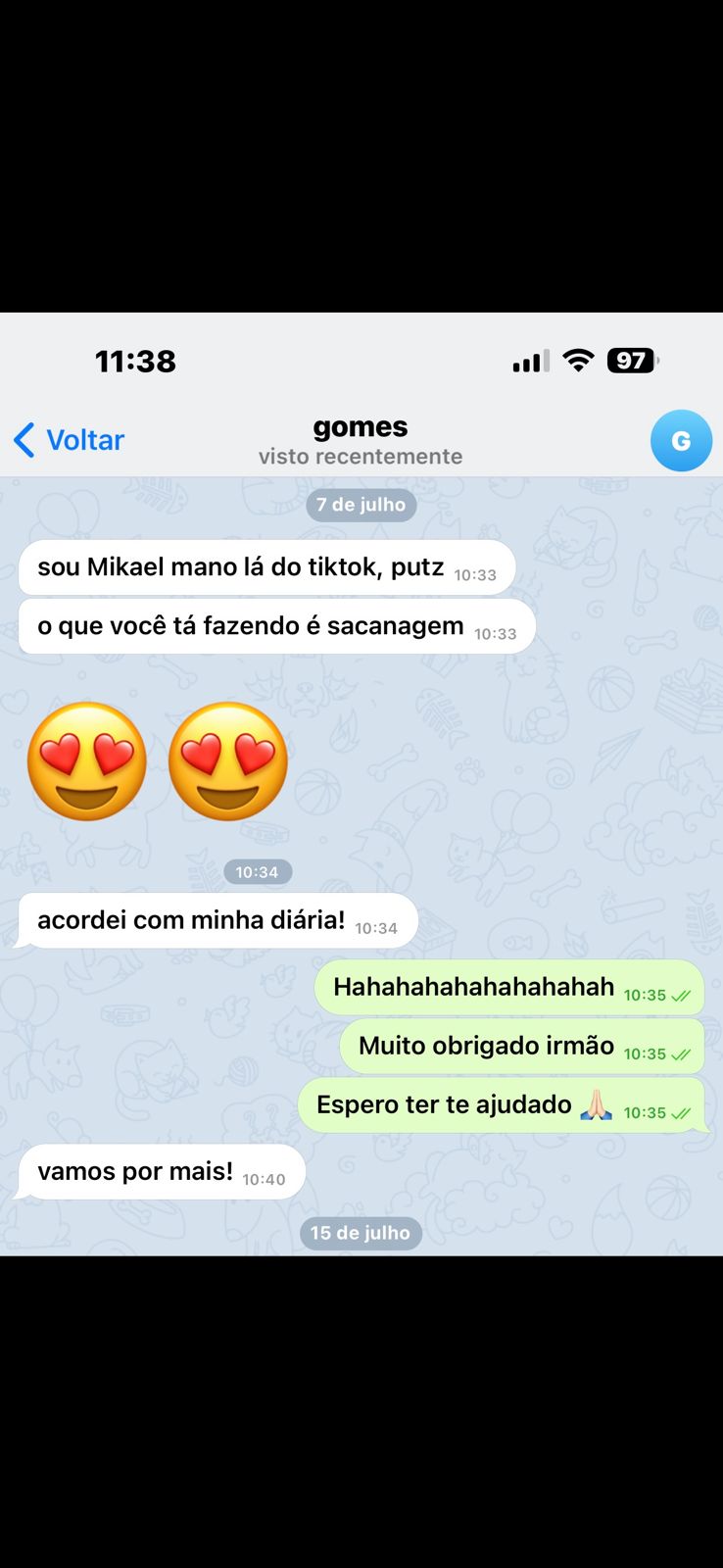The image size is (723, 1568).
Task: Open the gomes profile avatar
Action: click(x=681, y=441)
